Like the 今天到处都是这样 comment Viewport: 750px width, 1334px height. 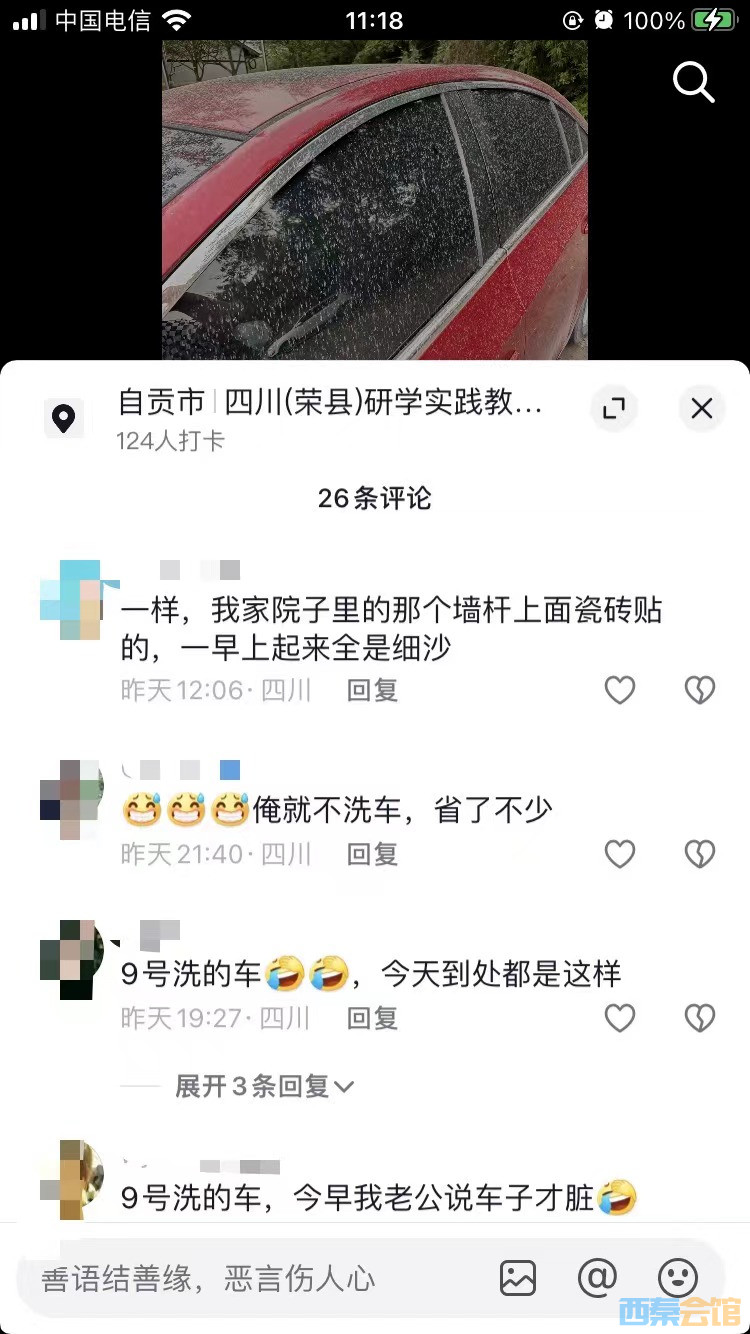(620, 1018)
